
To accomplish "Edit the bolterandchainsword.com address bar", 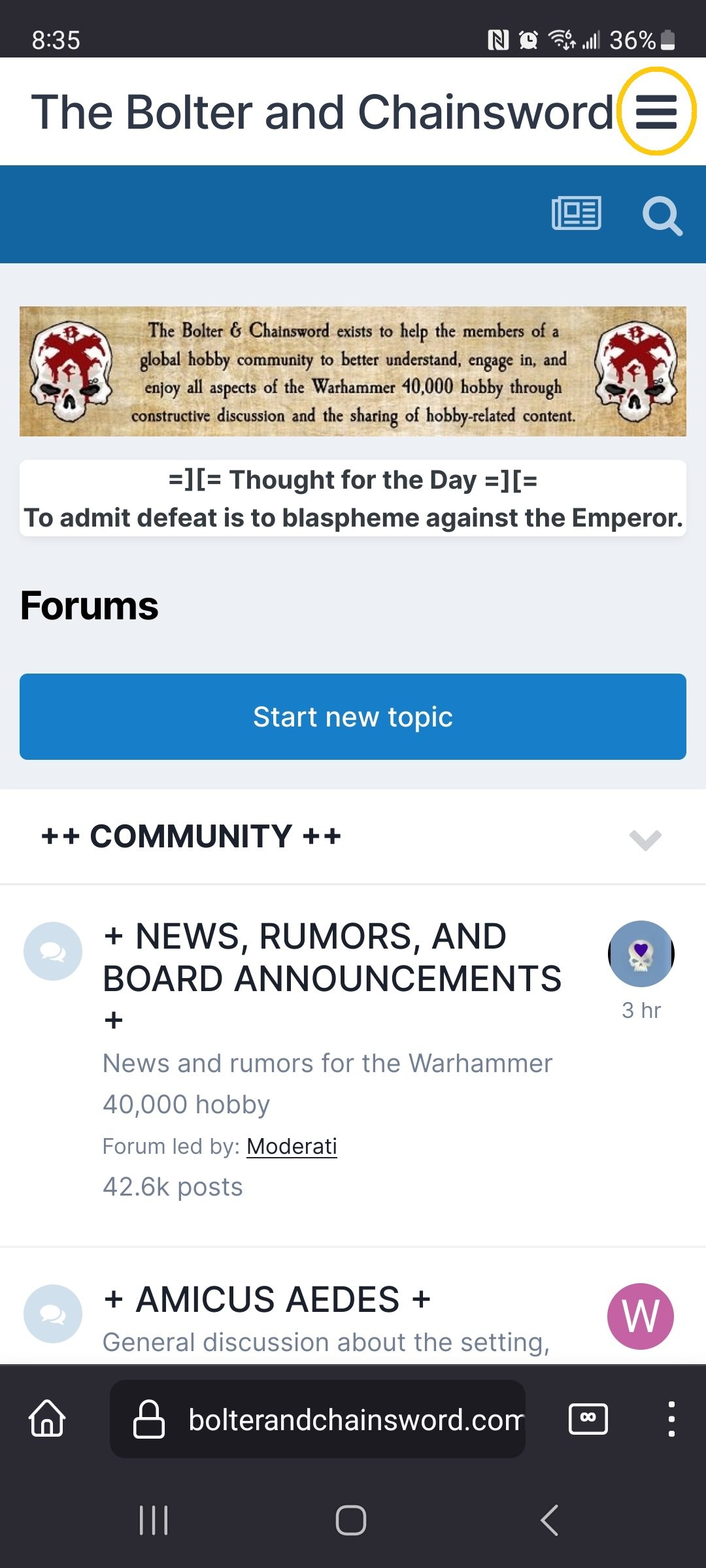I will tap(340, 1419).
